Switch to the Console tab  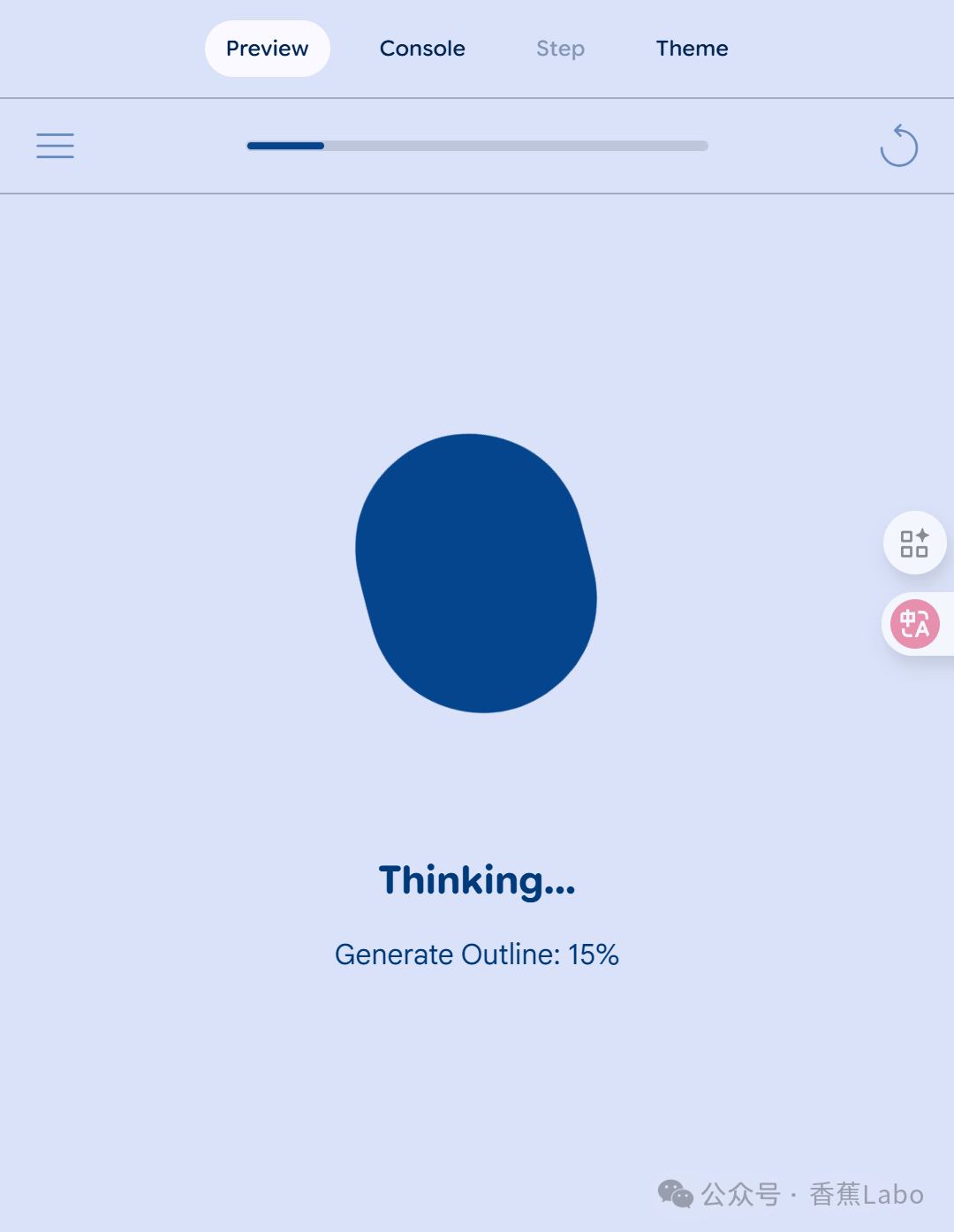click(x=422, y=49)
